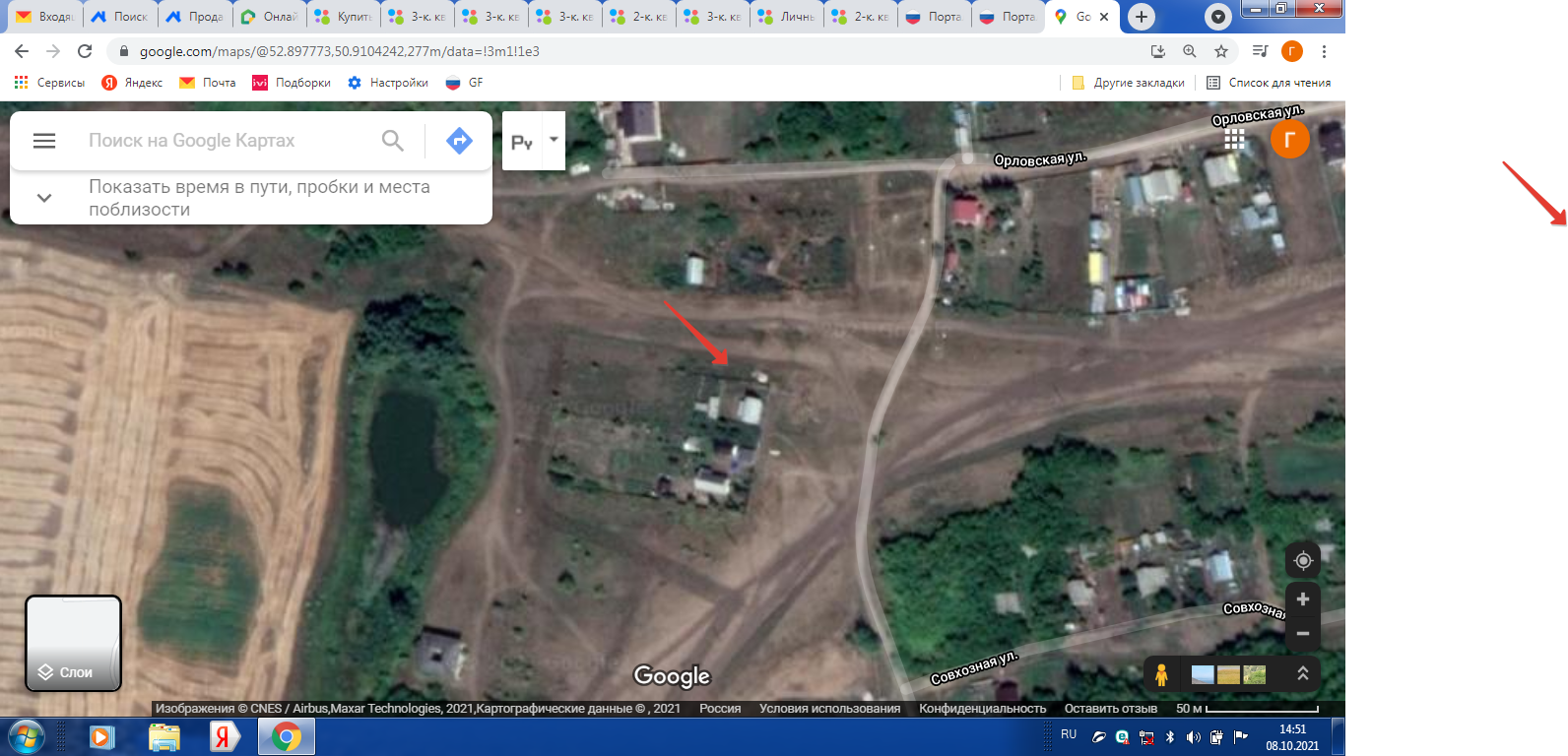The image size is (1568, 756).
Task: Show my current location
Action: (x=1303, y=560)
